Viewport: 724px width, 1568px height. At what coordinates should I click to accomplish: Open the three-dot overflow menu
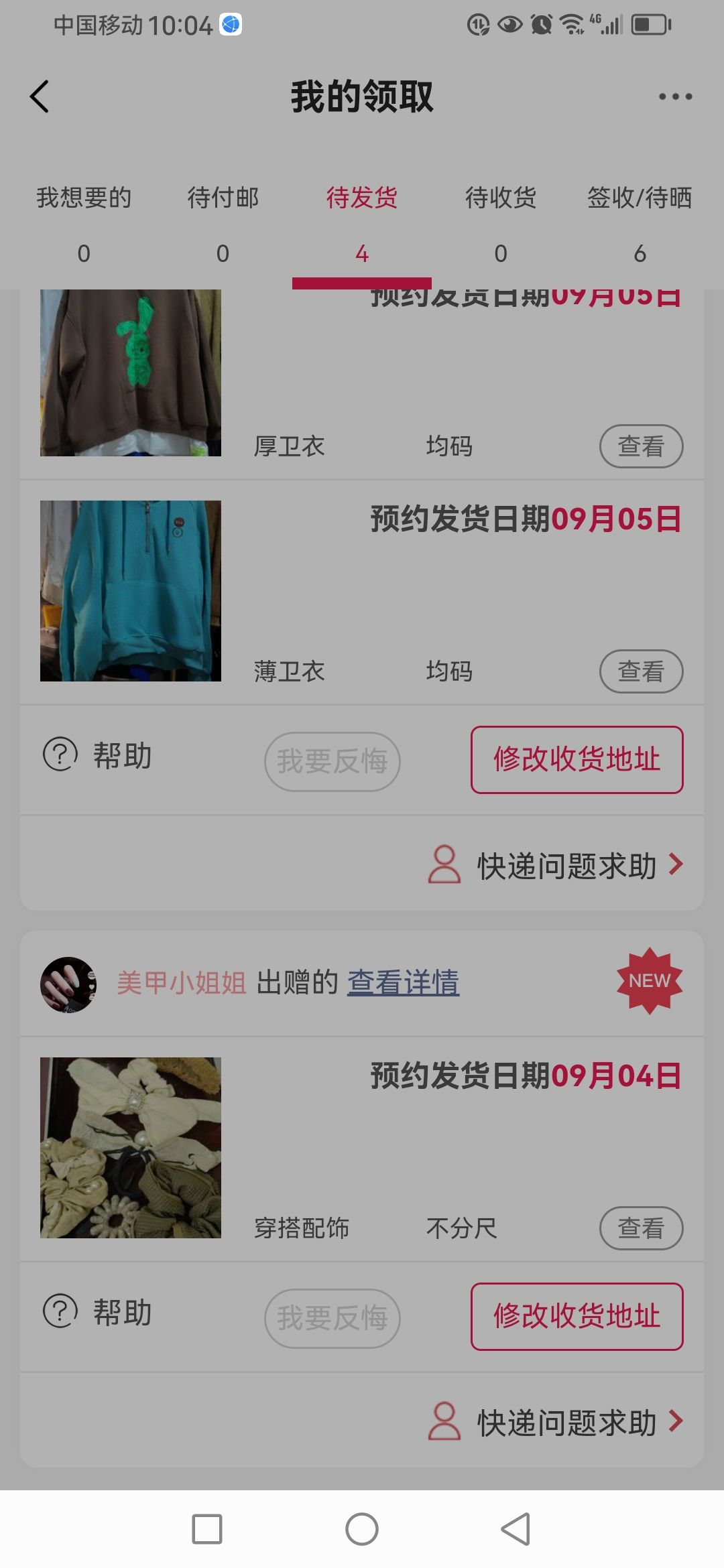pos(674,96)
